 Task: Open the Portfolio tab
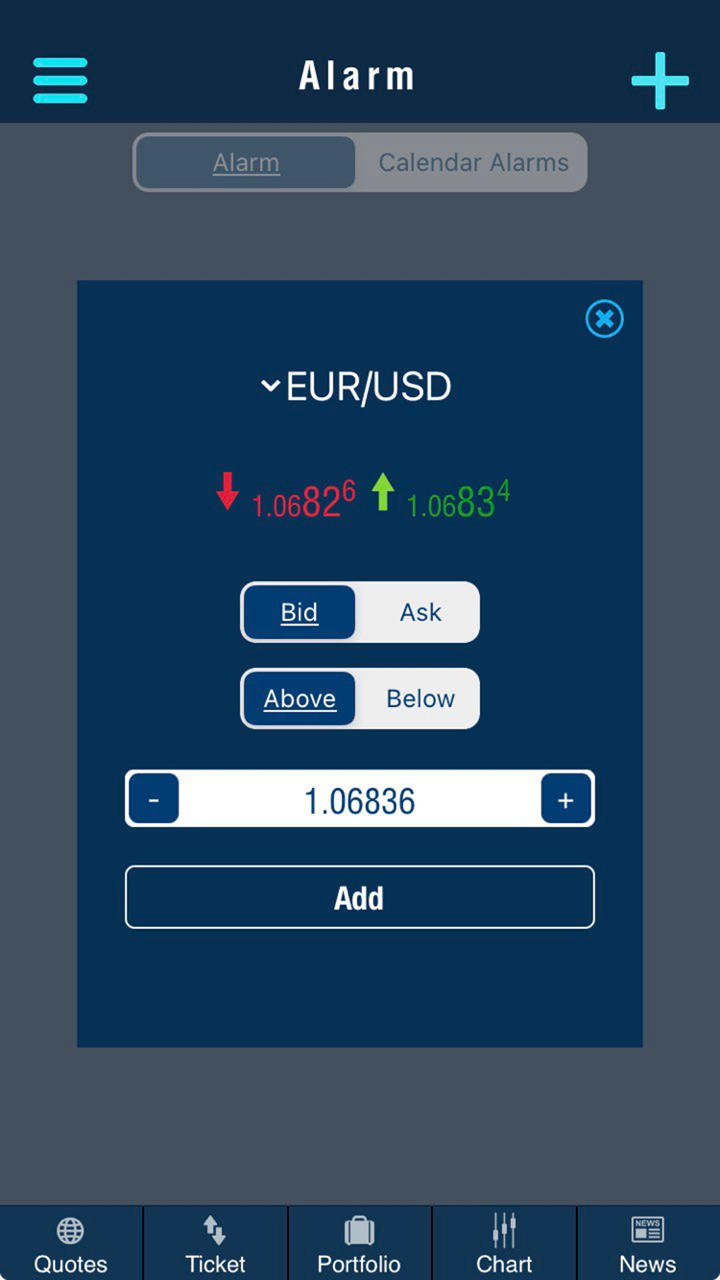(x=359, y=1245)
